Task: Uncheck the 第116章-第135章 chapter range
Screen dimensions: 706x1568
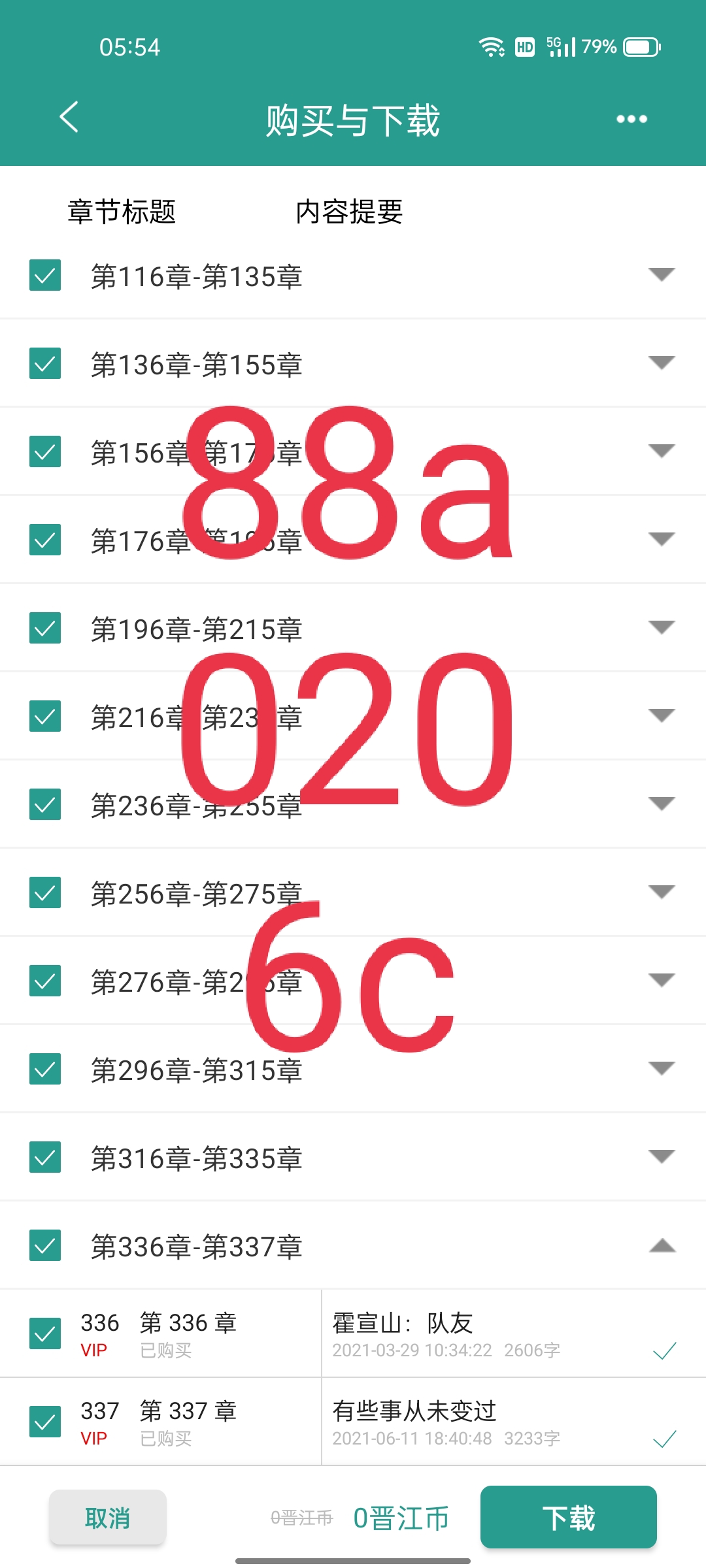Action: click(x=44, y=274)
